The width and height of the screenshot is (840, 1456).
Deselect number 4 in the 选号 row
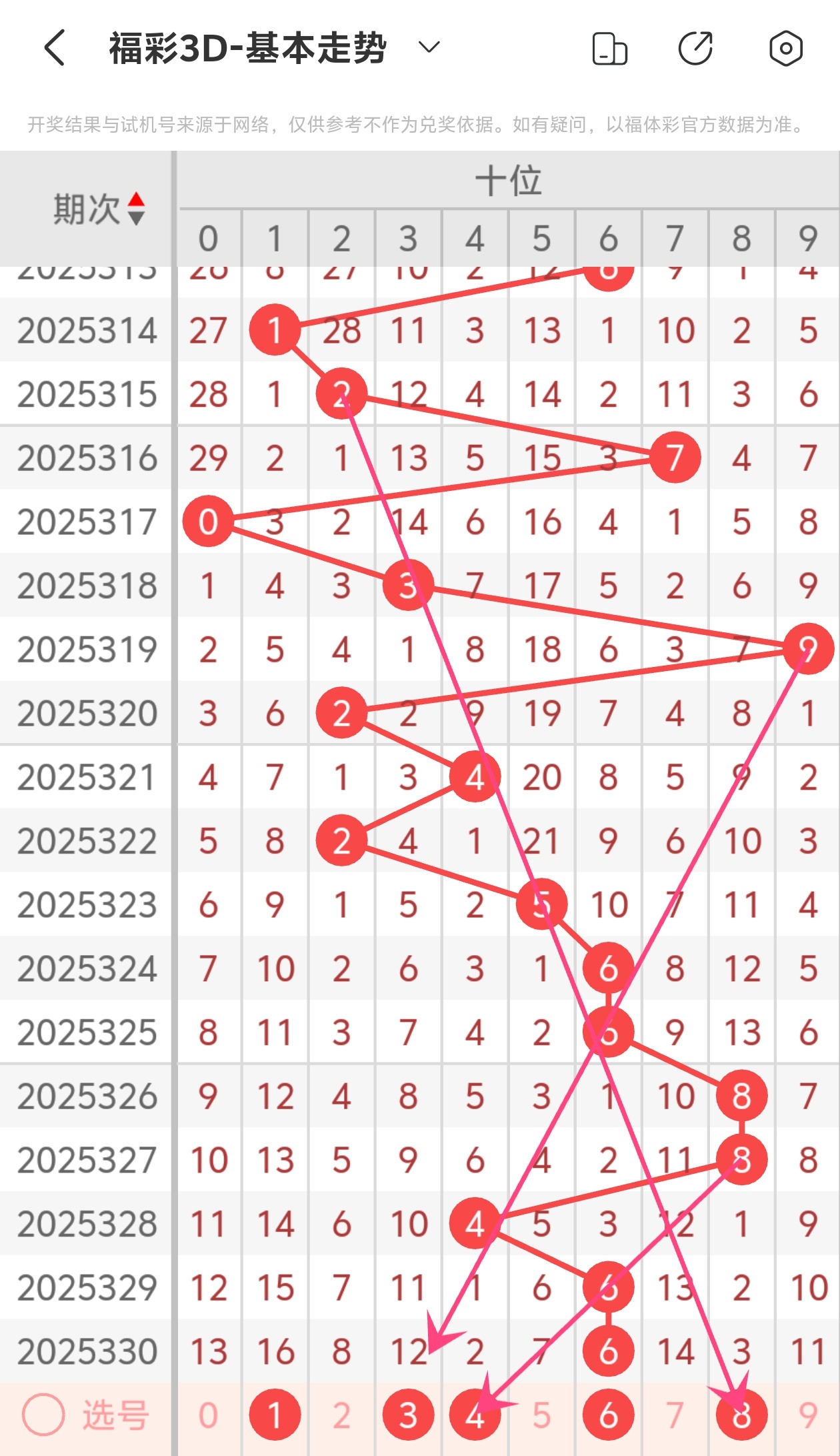(x=475, y=1415)
